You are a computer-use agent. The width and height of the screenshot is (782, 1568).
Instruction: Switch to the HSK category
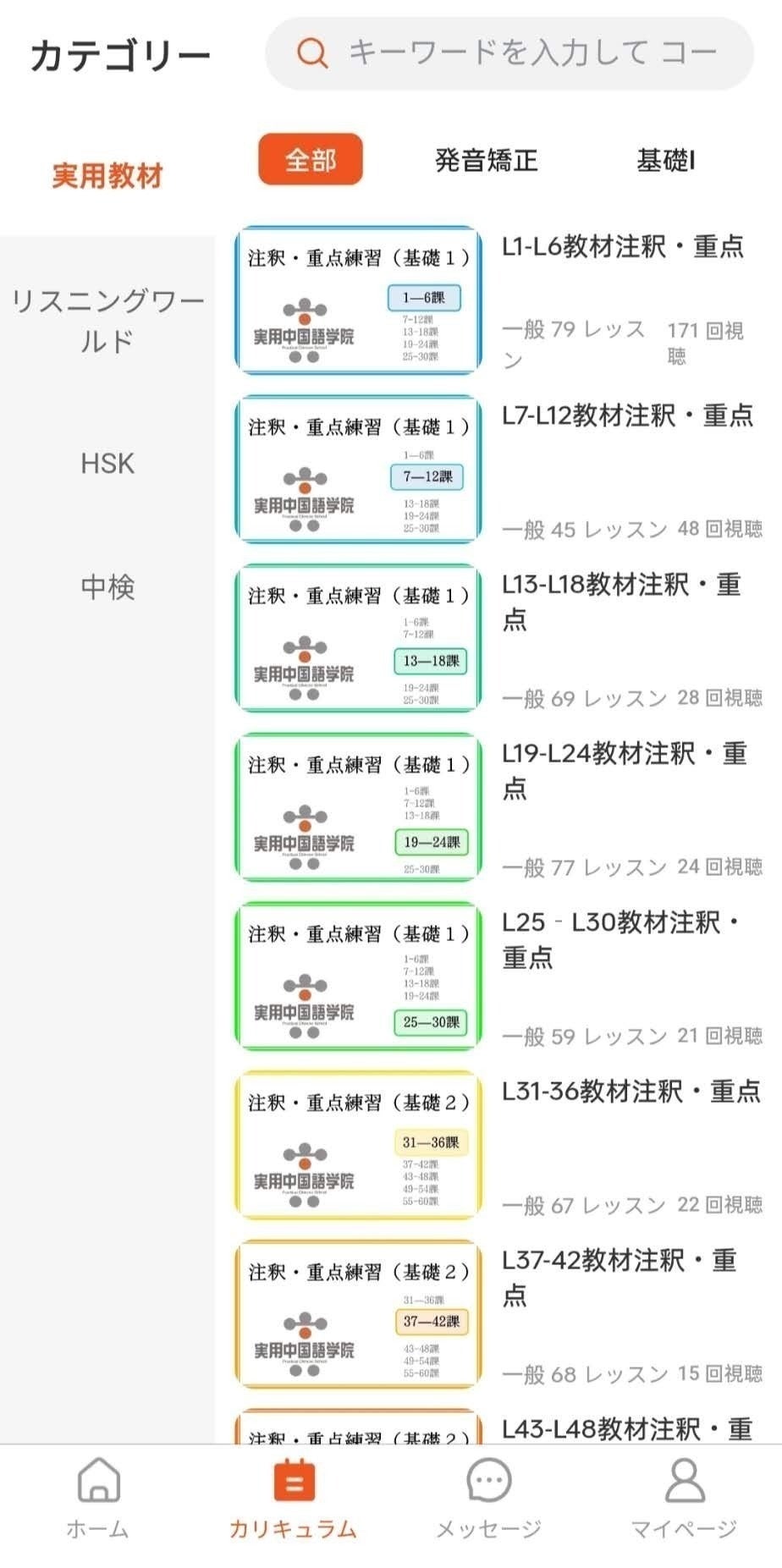coord(107,464)
